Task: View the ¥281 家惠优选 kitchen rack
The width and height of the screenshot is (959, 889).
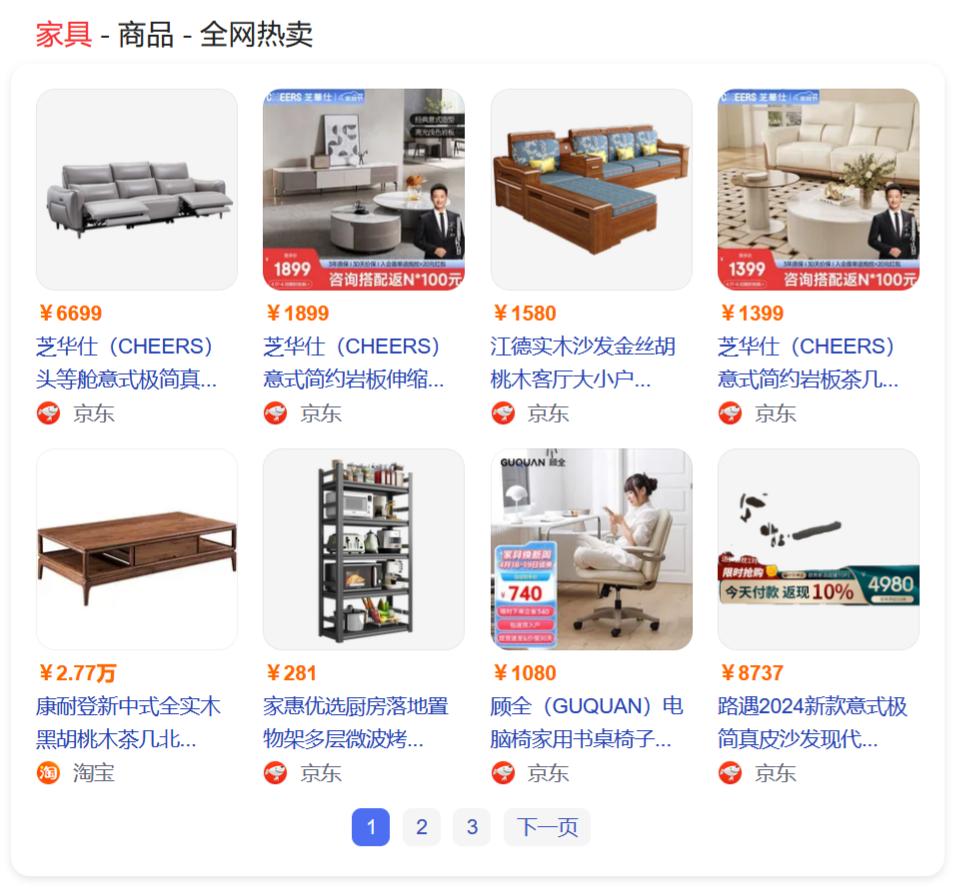Action: tap(363, 549)
